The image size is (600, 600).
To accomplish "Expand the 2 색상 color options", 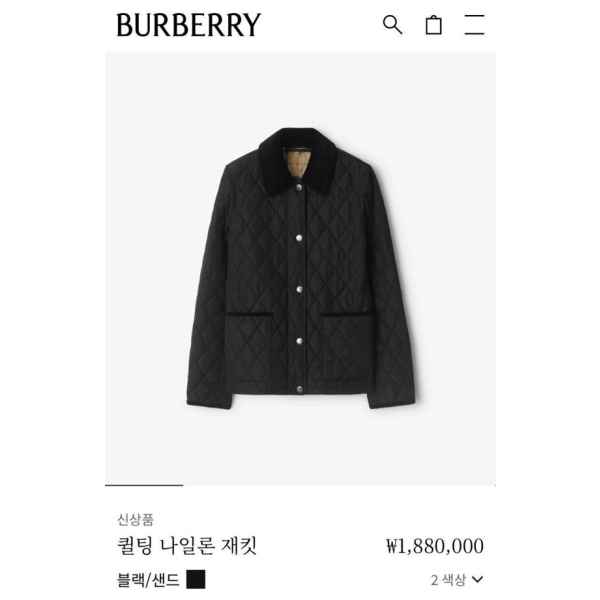I will (x=457, y=579).
